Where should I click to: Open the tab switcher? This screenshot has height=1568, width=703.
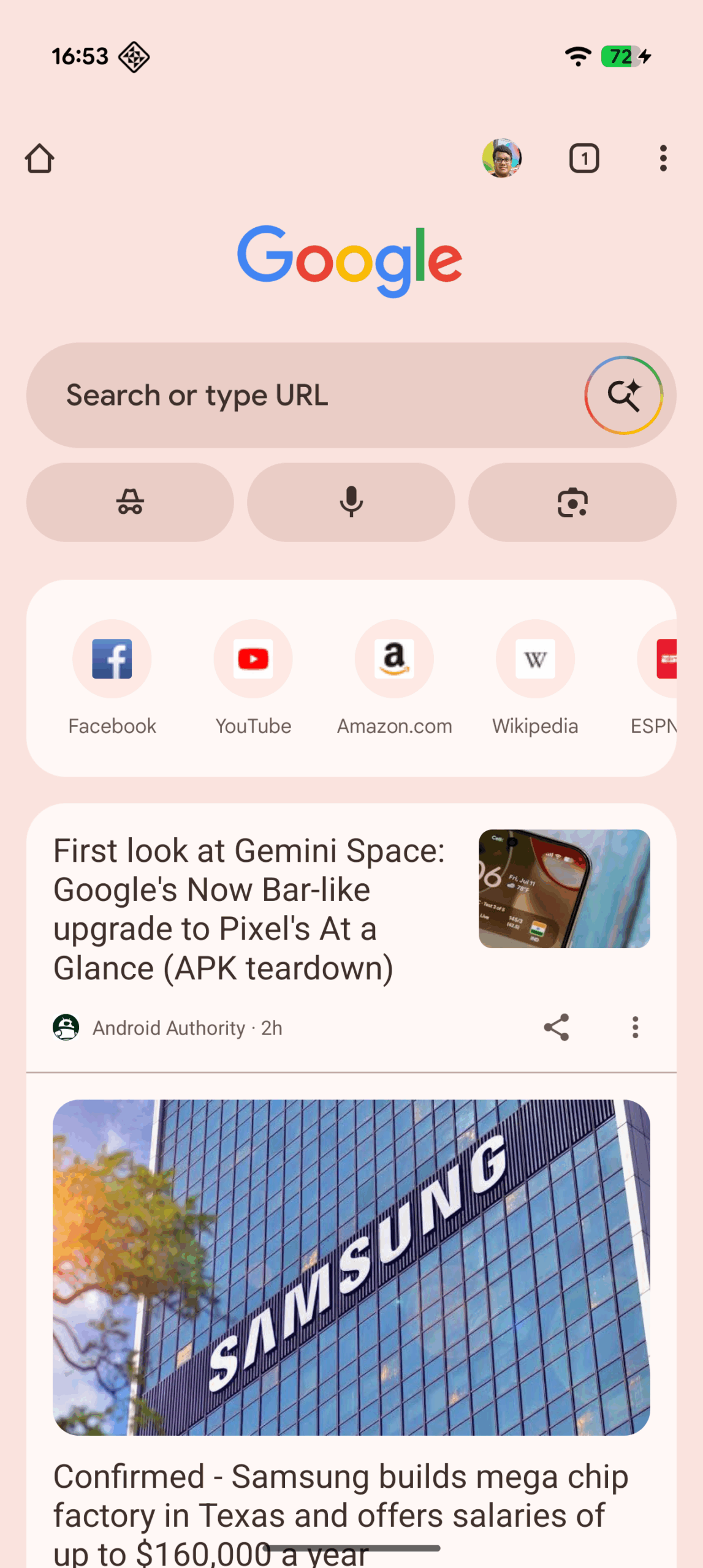pyautogui.click(x=583, y=159)
